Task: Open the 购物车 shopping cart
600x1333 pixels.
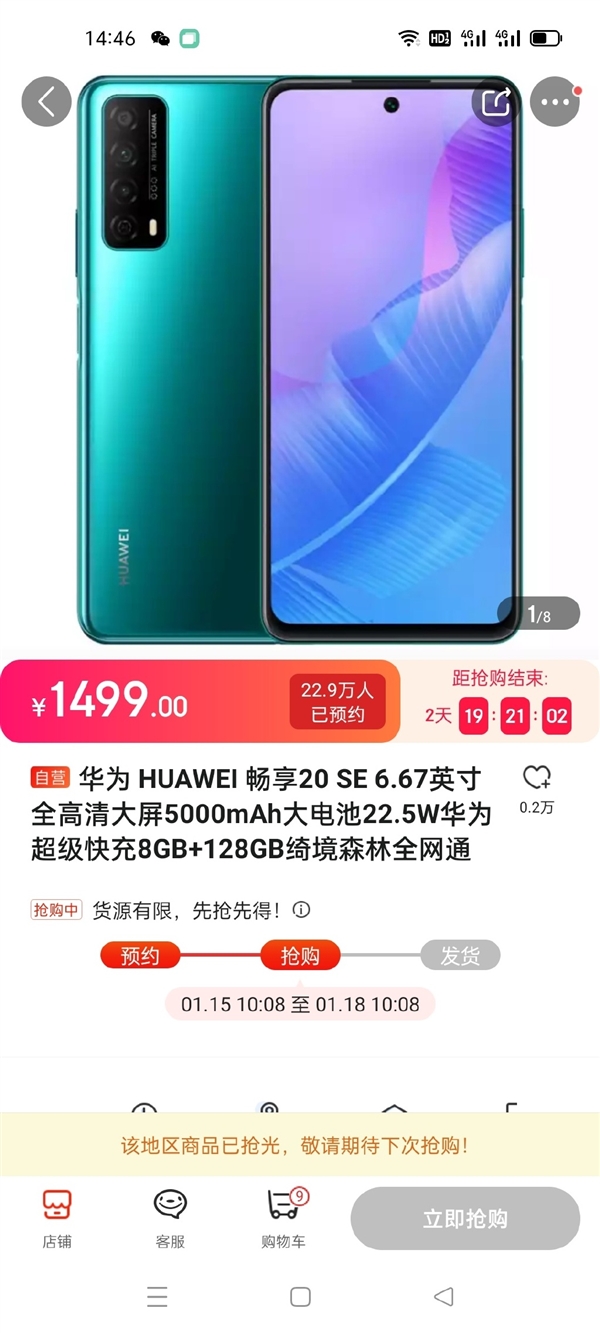Action: pos(284,1219)
